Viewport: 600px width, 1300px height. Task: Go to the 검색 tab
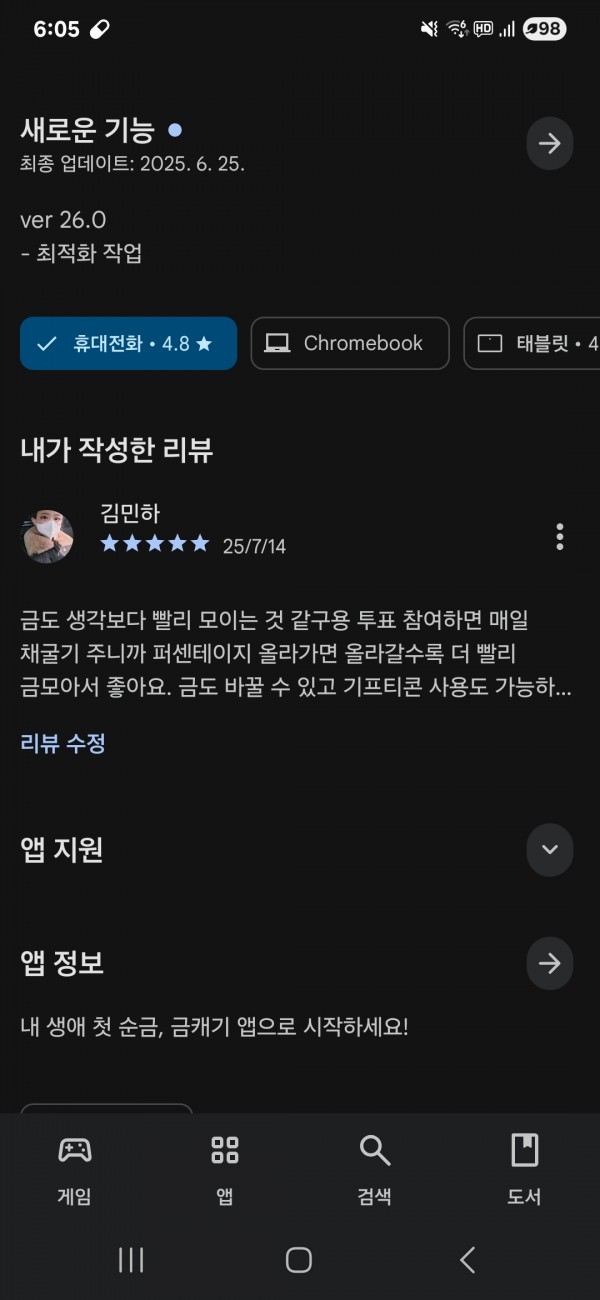click(375, 1169)
